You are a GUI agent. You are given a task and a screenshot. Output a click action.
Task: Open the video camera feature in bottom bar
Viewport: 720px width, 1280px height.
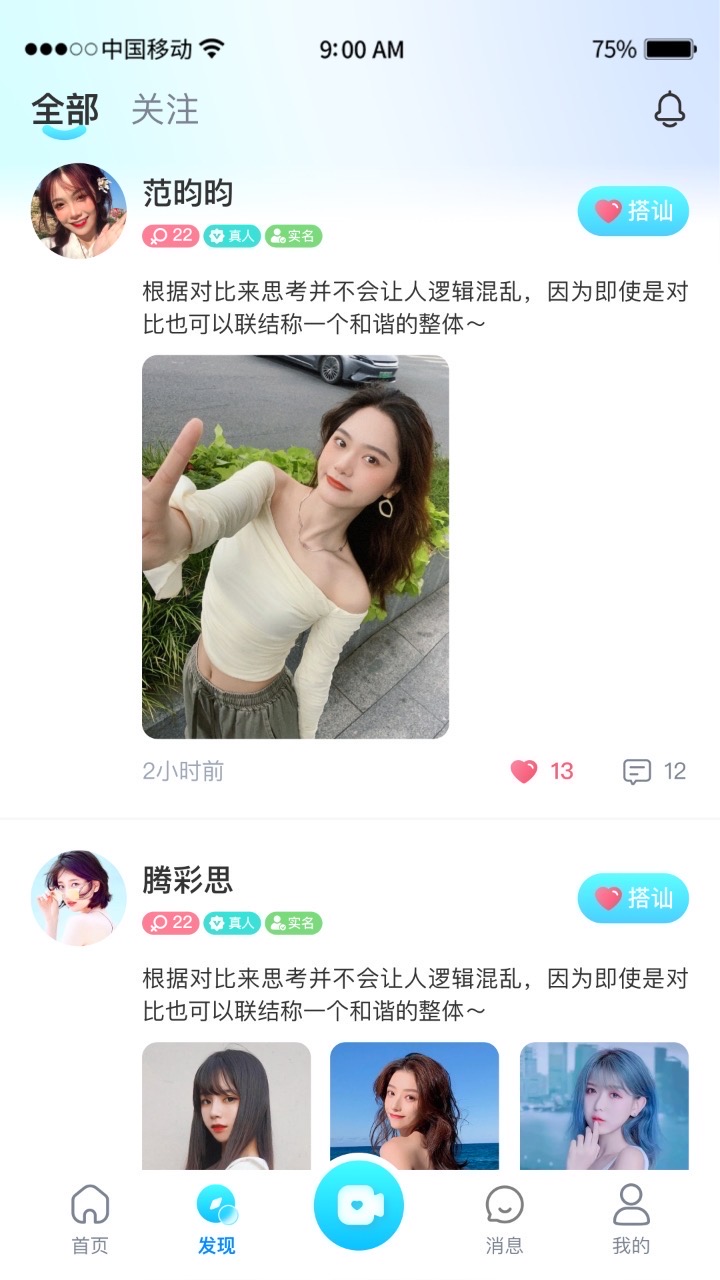coord(361,1207)
